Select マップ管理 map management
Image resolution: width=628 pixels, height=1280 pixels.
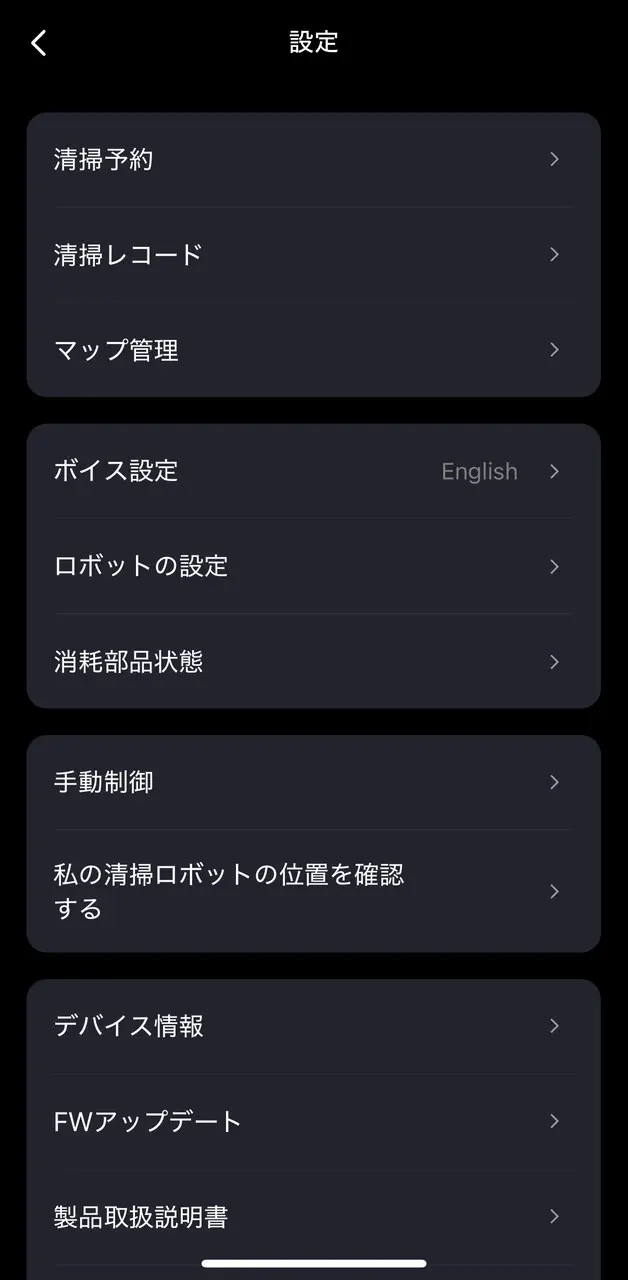tap(313, 350)
